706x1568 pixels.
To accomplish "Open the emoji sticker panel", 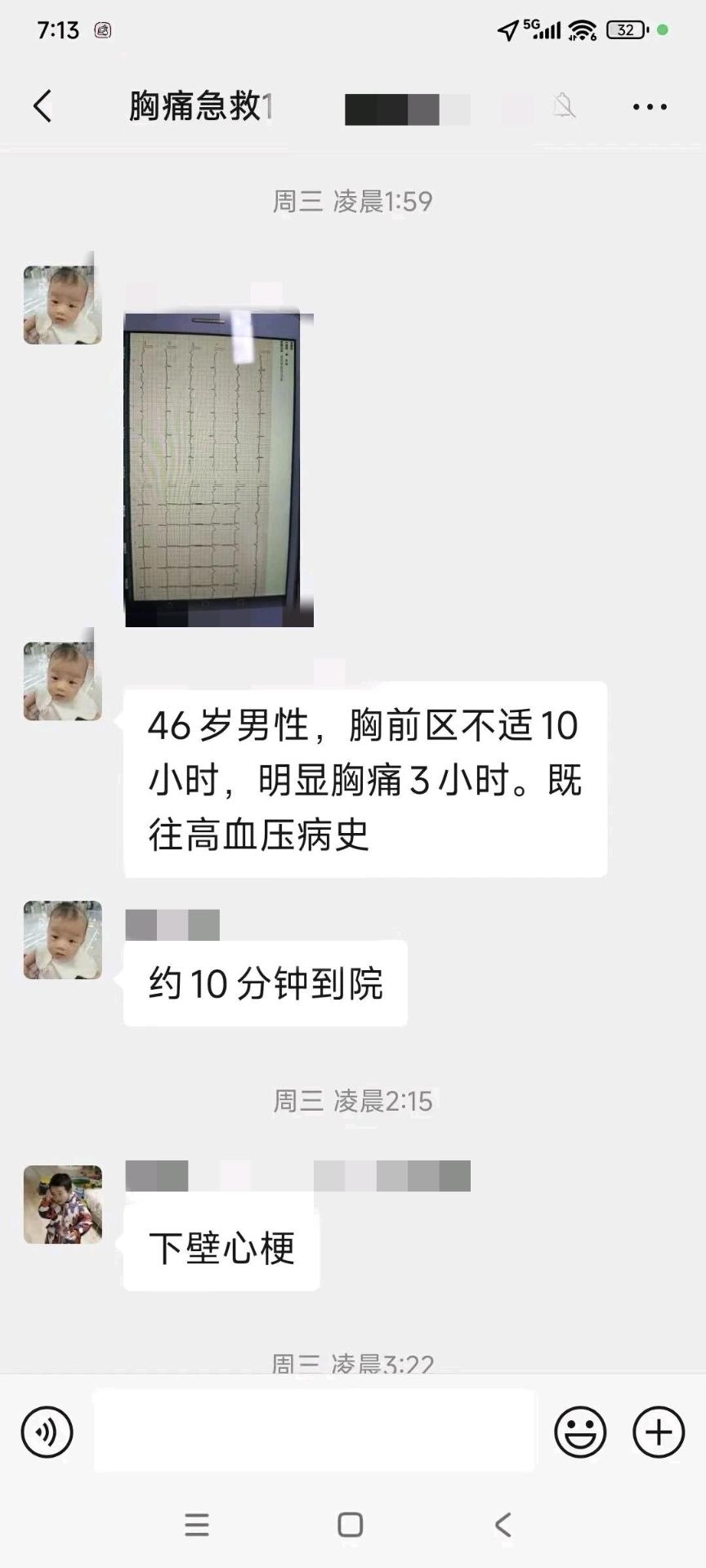I will click(580, 1432).
